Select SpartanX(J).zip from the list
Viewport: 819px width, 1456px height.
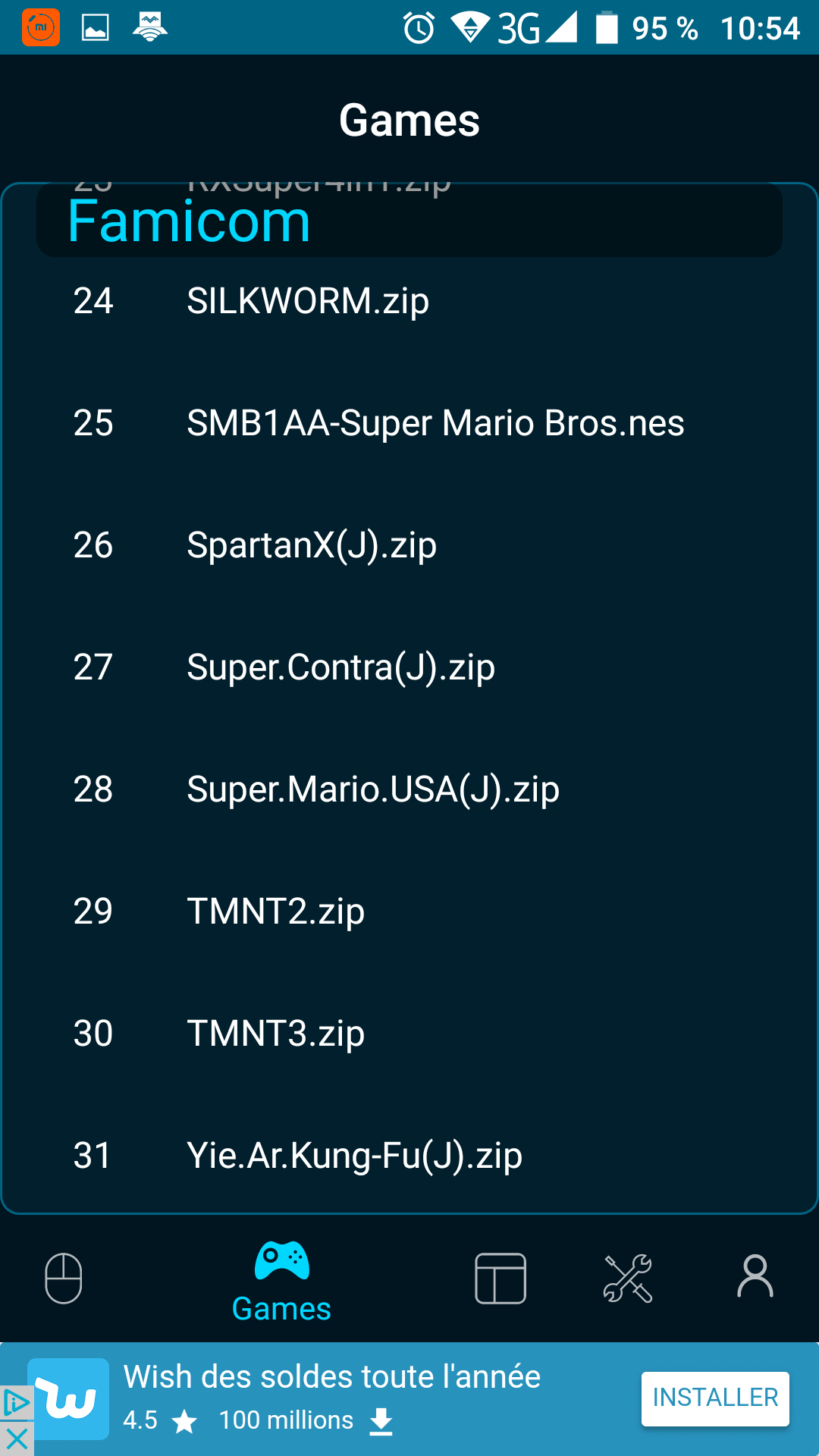click(409, 545)
